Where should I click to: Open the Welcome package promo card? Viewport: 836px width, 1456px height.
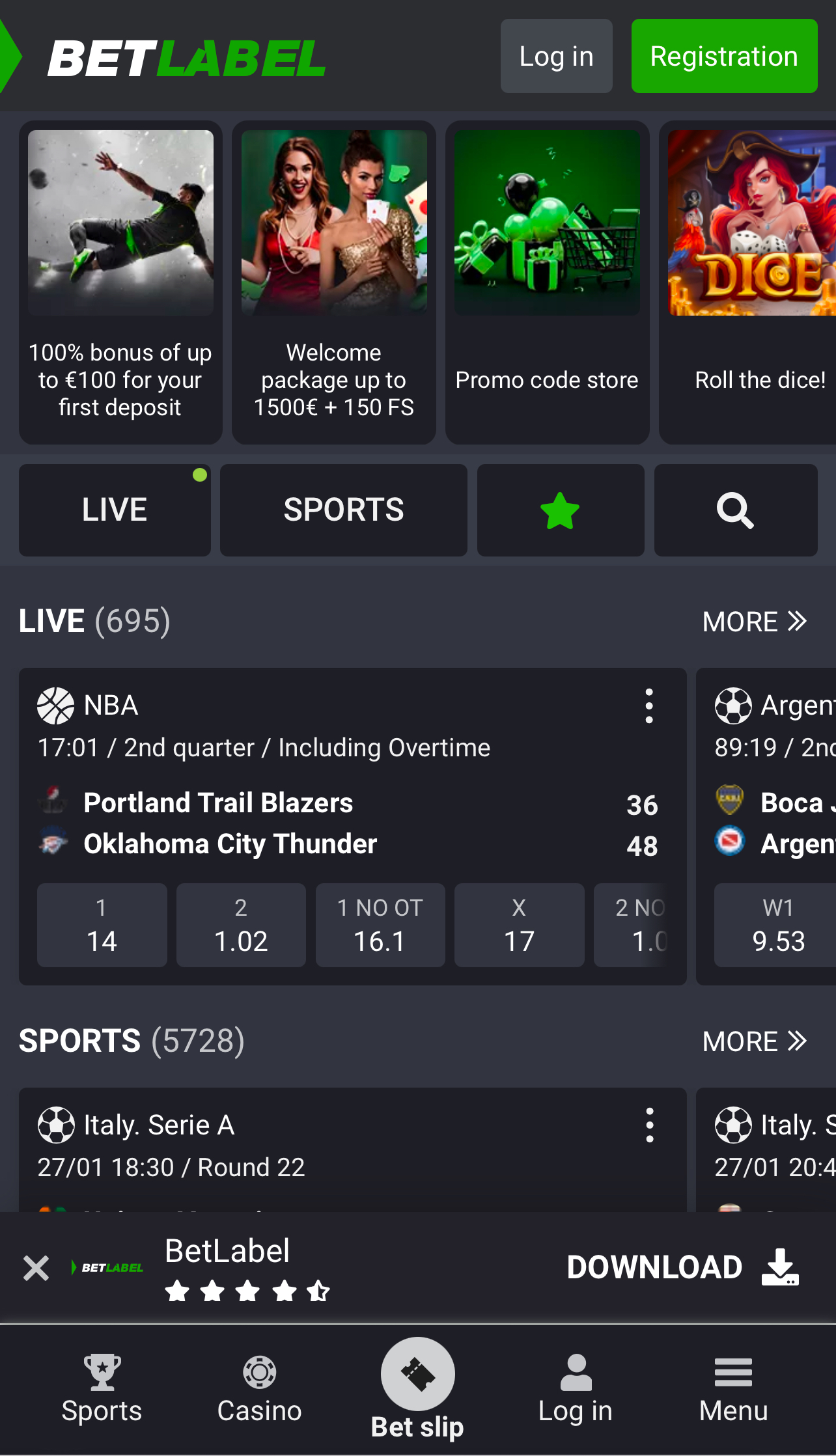(334, 282)
